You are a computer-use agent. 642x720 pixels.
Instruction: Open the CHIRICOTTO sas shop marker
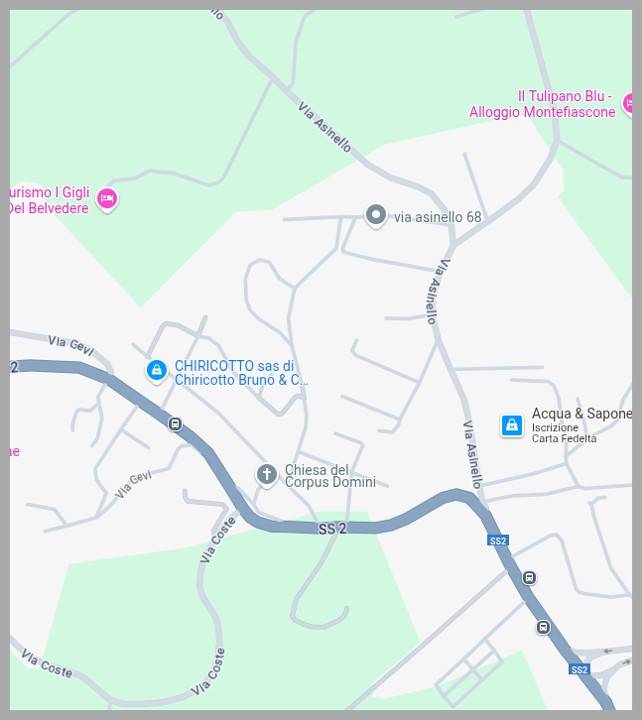156,371
